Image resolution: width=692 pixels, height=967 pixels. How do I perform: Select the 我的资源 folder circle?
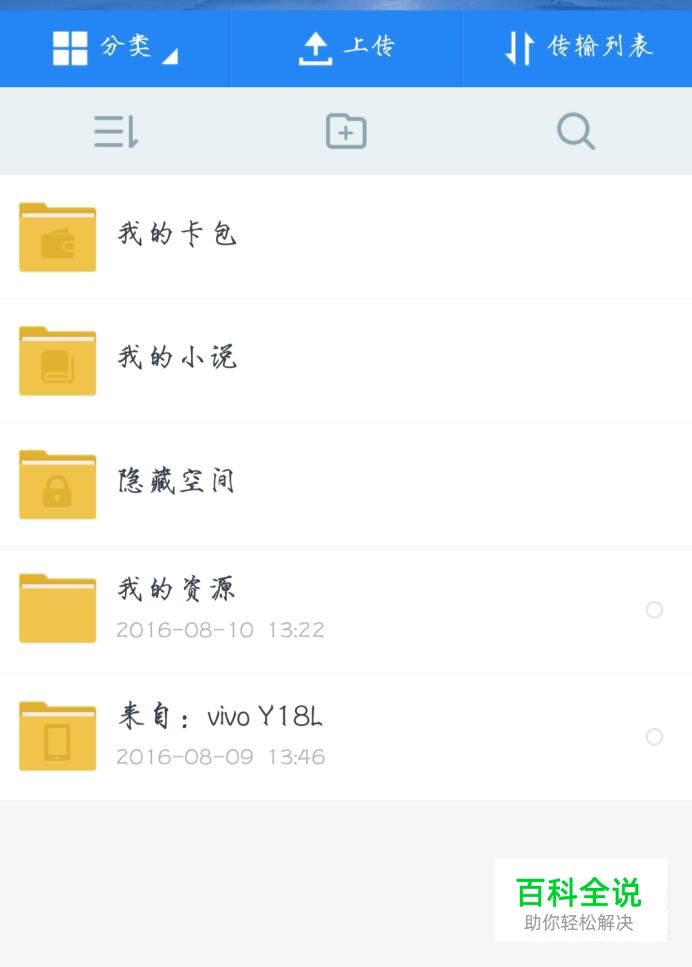pos(654,610)
